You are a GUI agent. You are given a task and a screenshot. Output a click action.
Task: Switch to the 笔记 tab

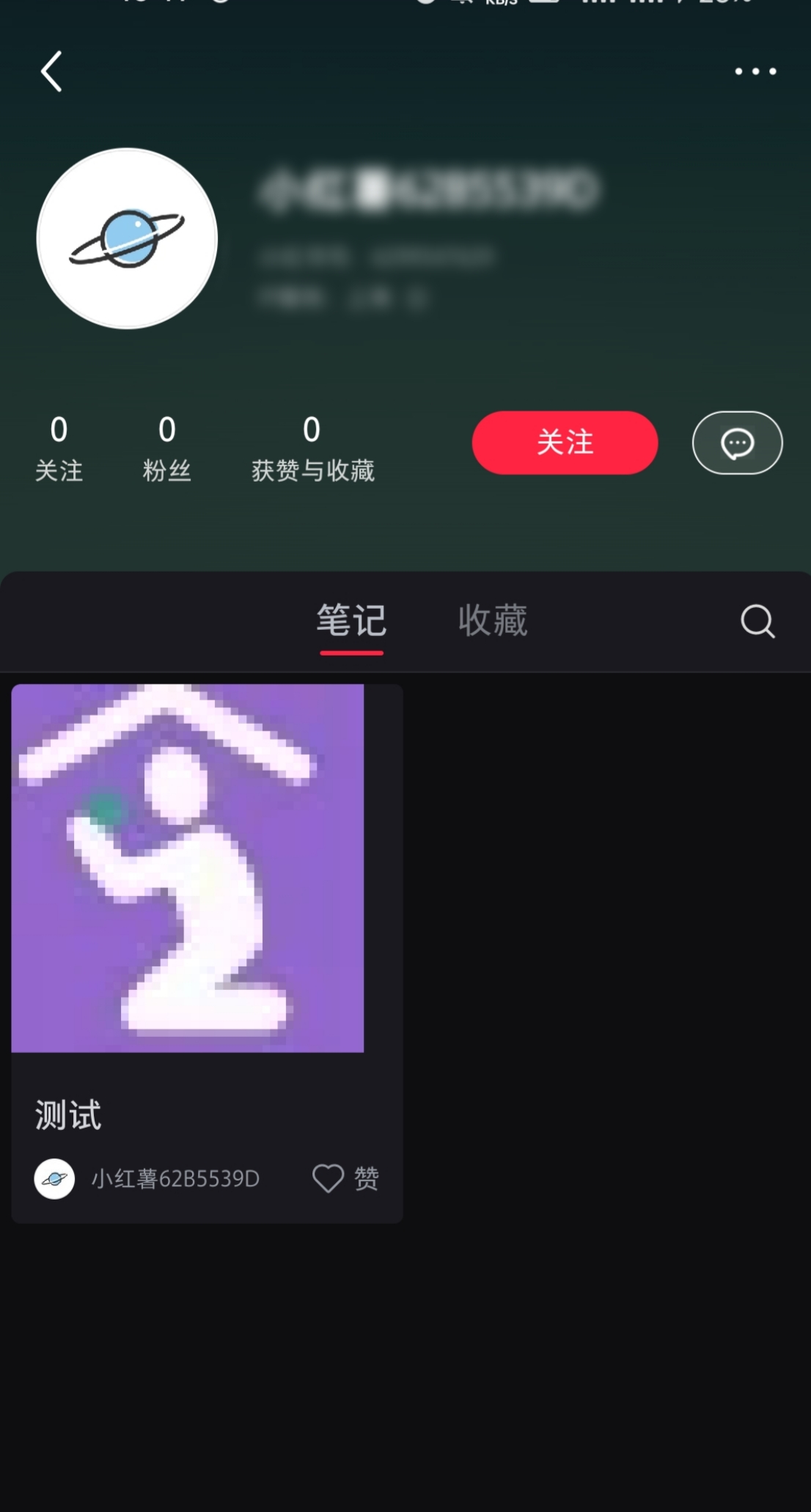pos(351,621)
